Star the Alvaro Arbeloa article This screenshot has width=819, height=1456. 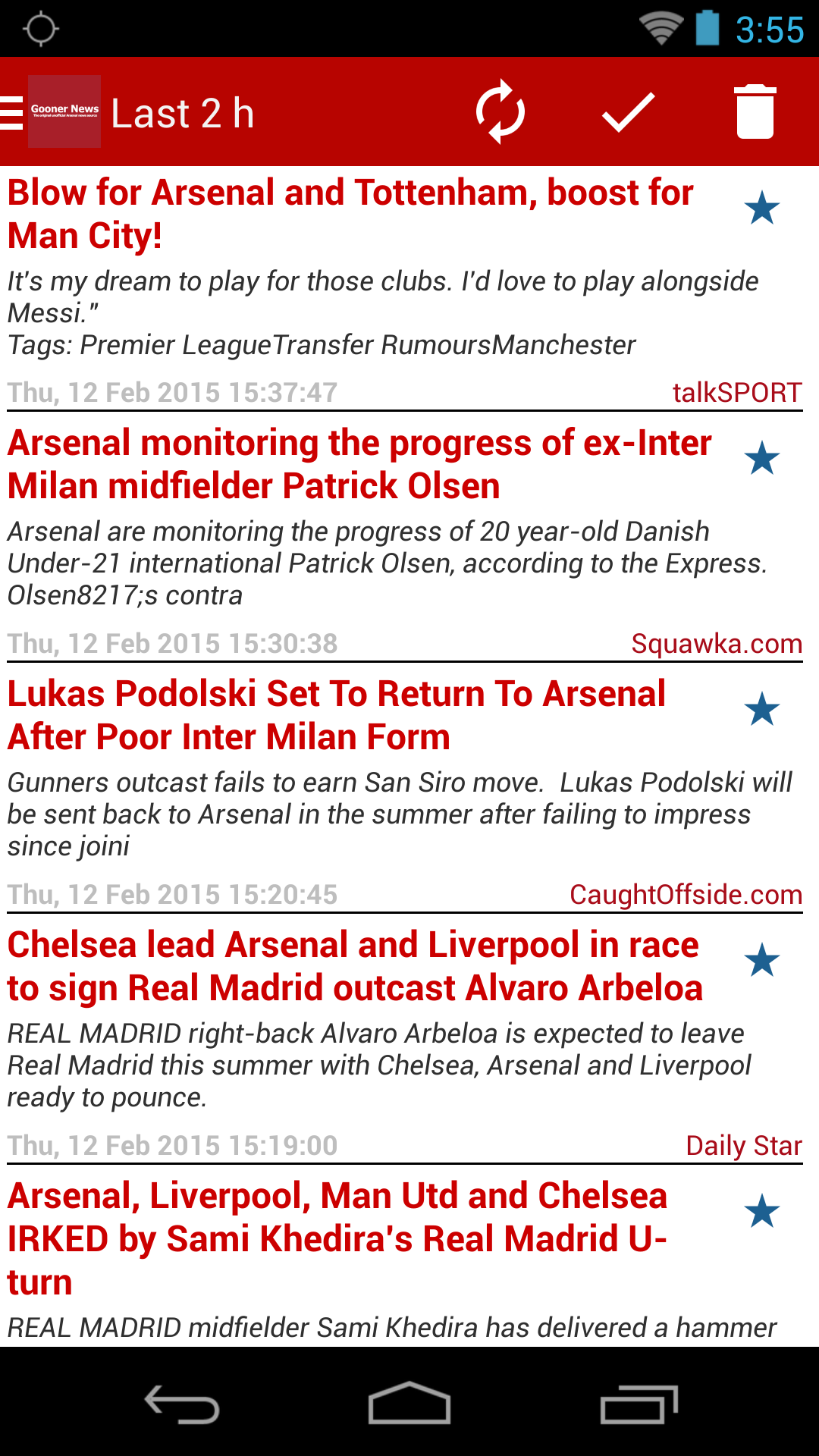pyautogui.click(x=762, y=961)
